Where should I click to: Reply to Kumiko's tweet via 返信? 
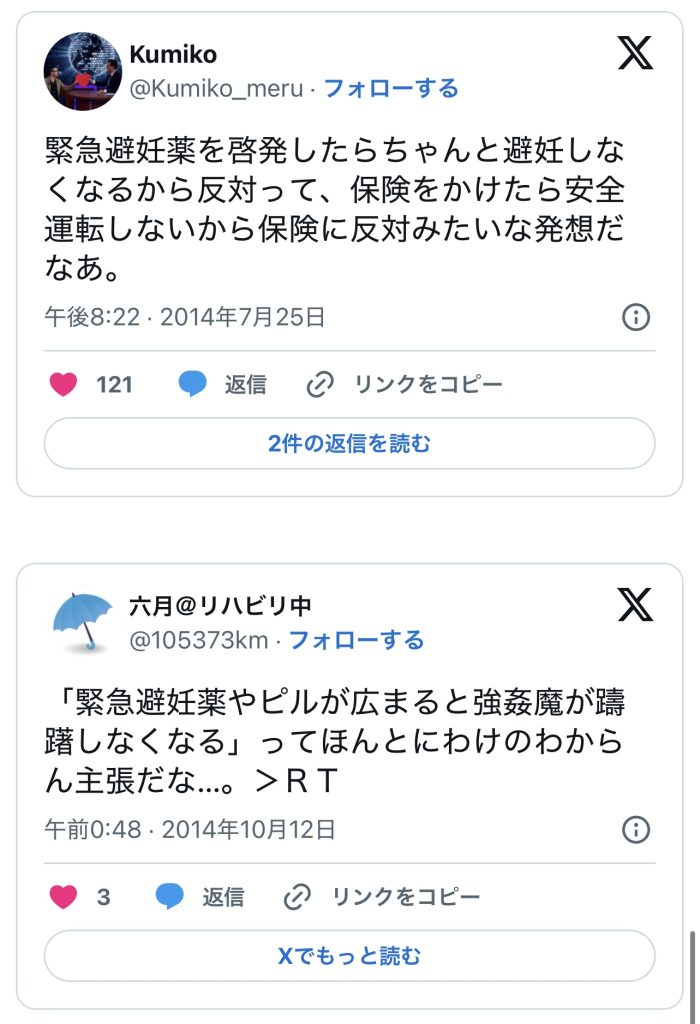[223, 385]
